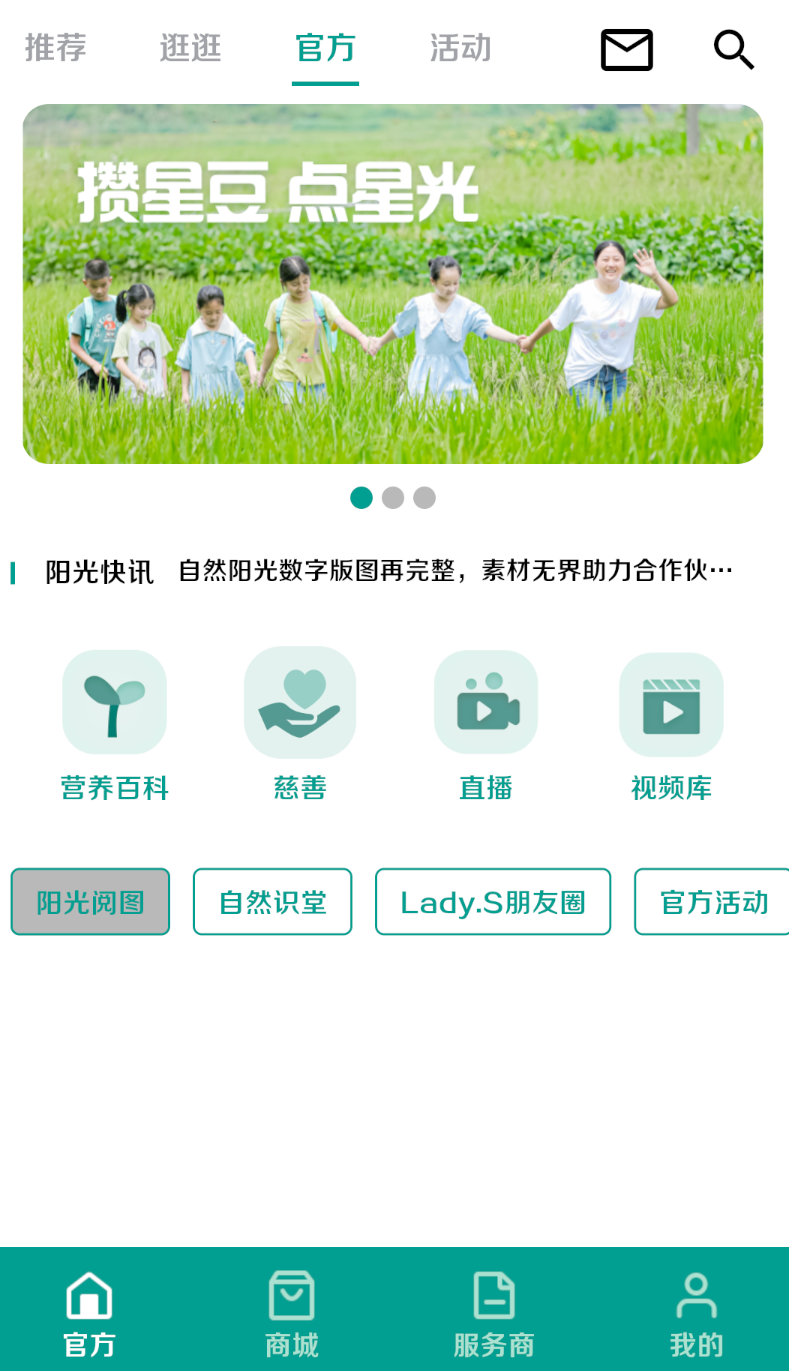Jump to the second banner page dot

(x=393, y=498)
